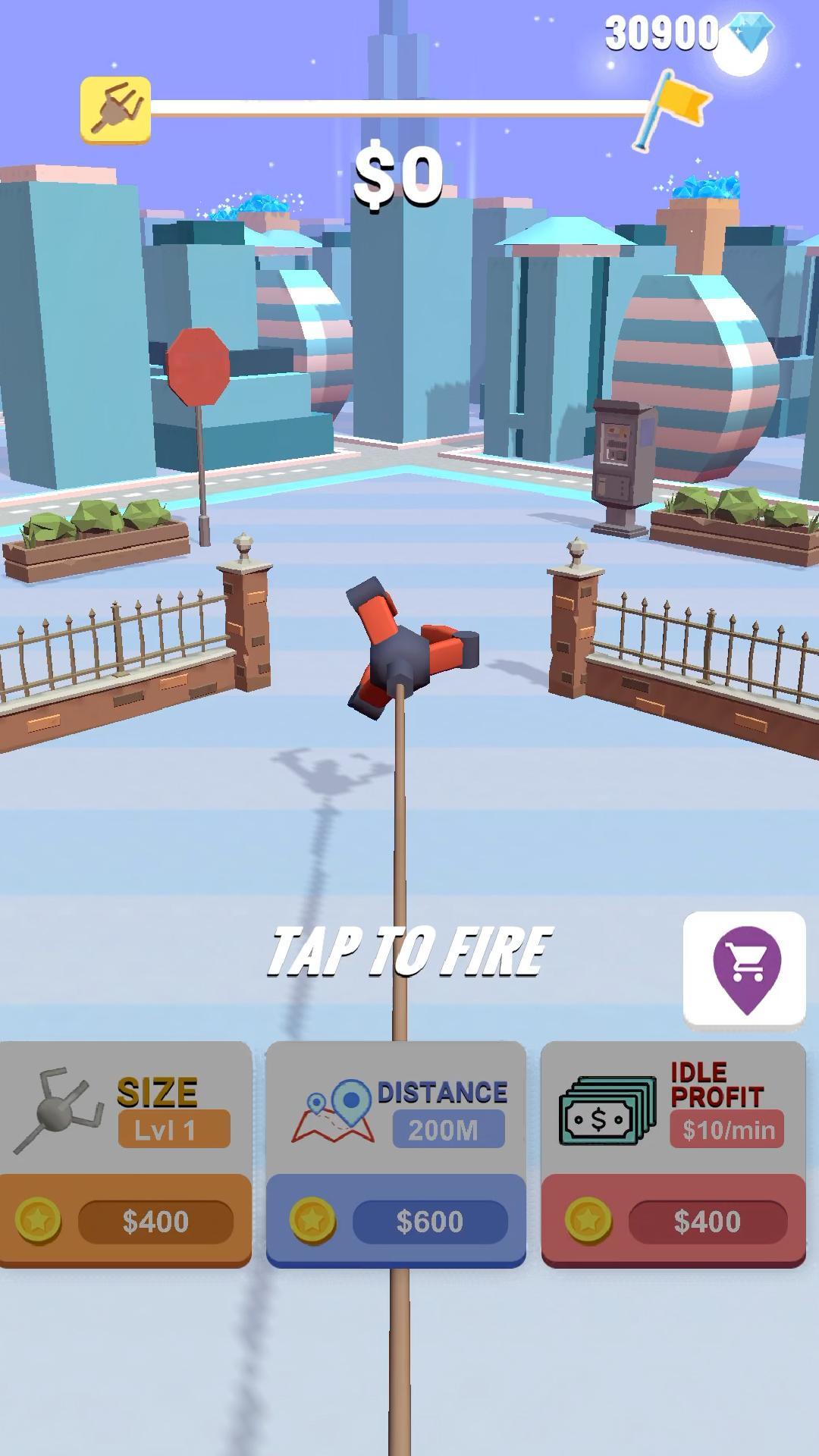
Task: Tap to fire the grappling hook
Action: [409, 951]
